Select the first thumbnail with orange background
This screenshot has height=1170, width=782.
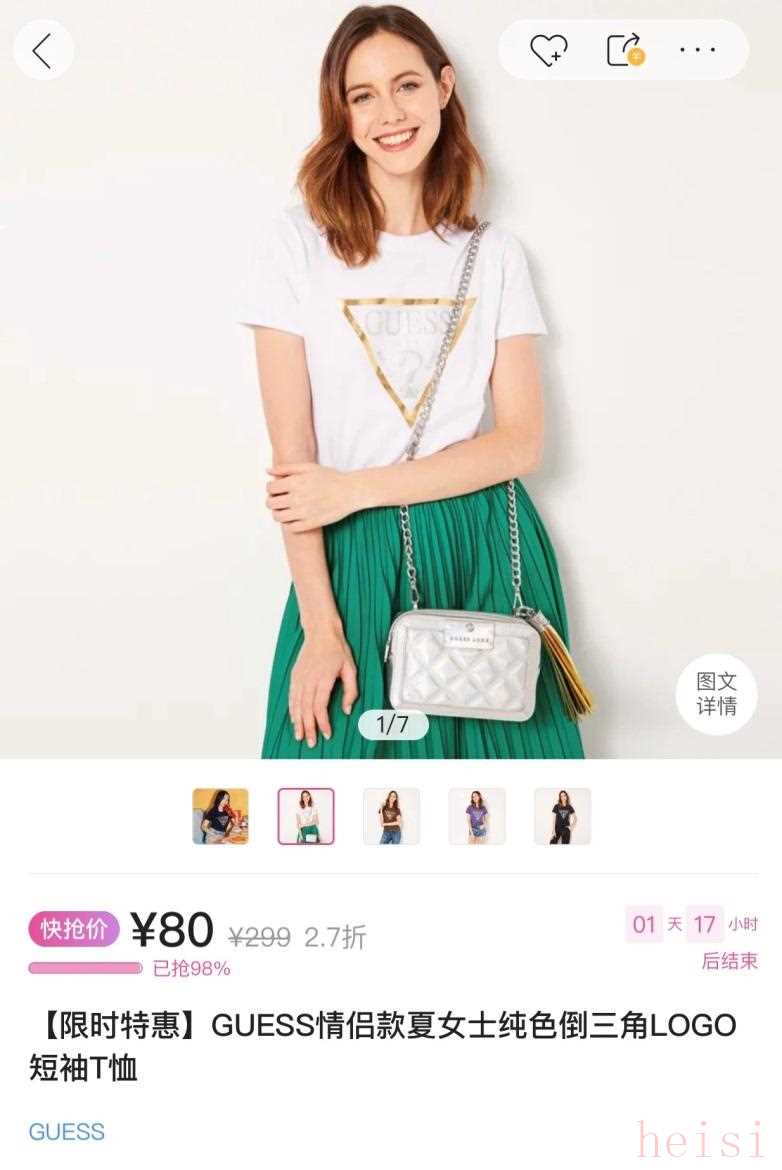point(220,816)
